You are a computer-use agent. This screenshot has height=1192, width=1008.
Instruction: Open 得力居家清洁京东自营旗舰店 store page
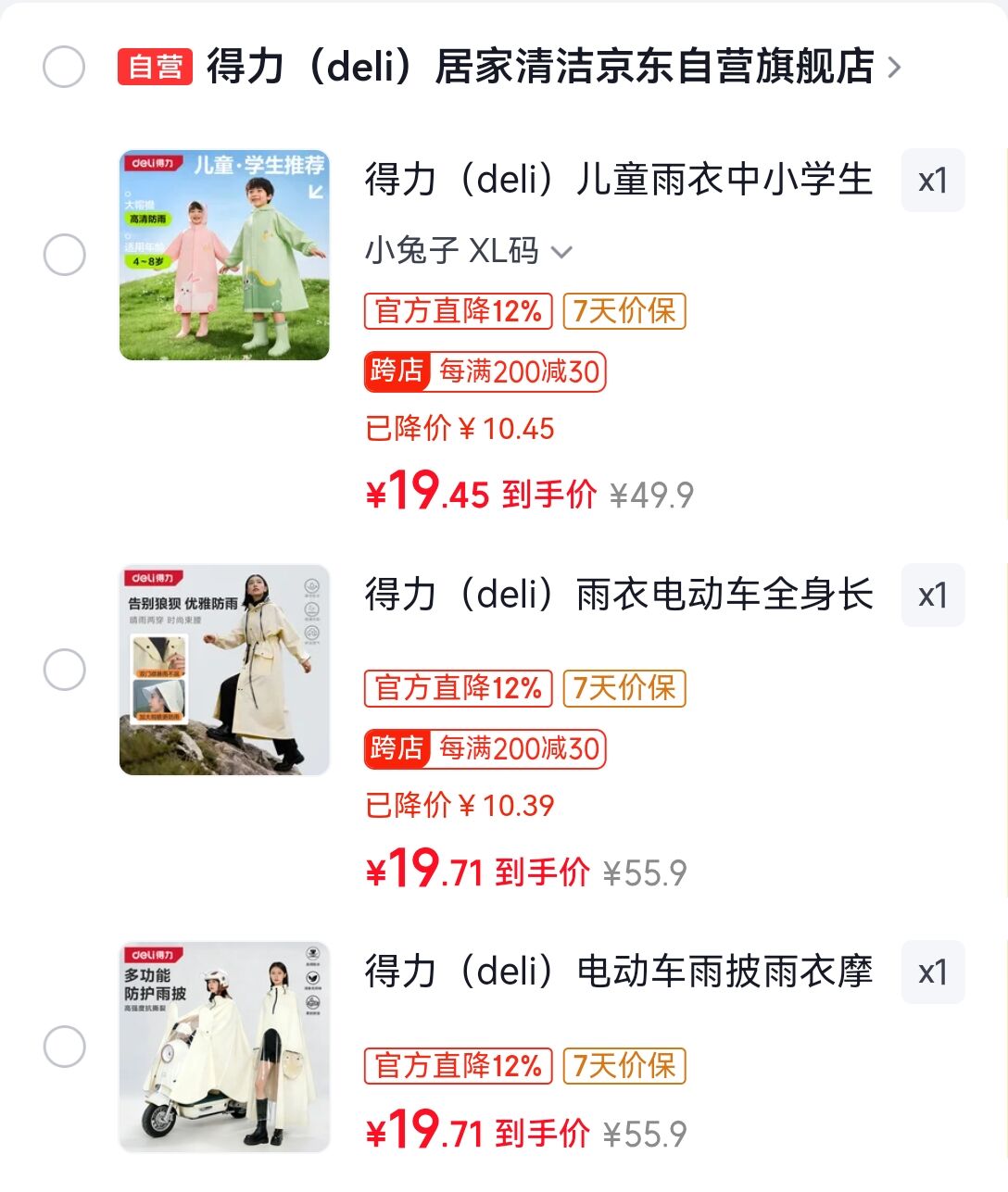(540, 67)
